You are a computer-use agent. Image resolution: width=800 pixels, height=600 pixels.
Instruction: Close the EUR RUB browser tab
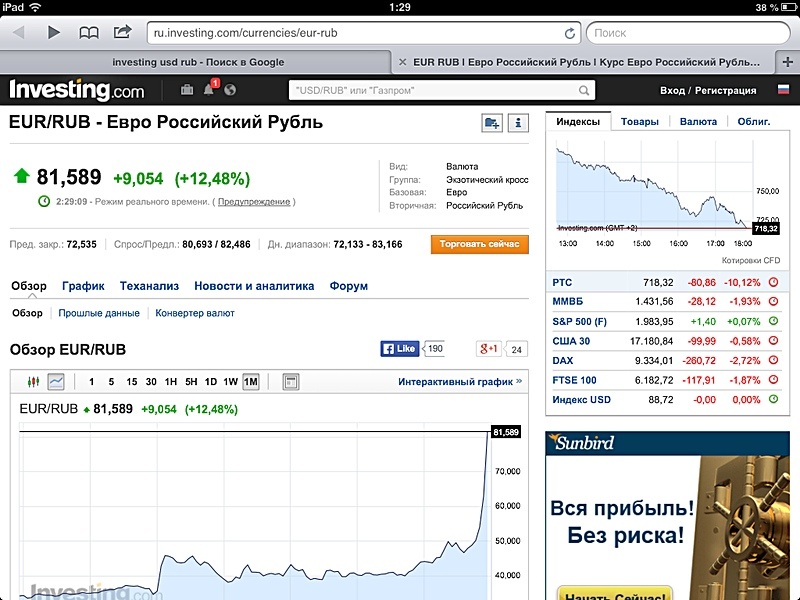point(402,62)
